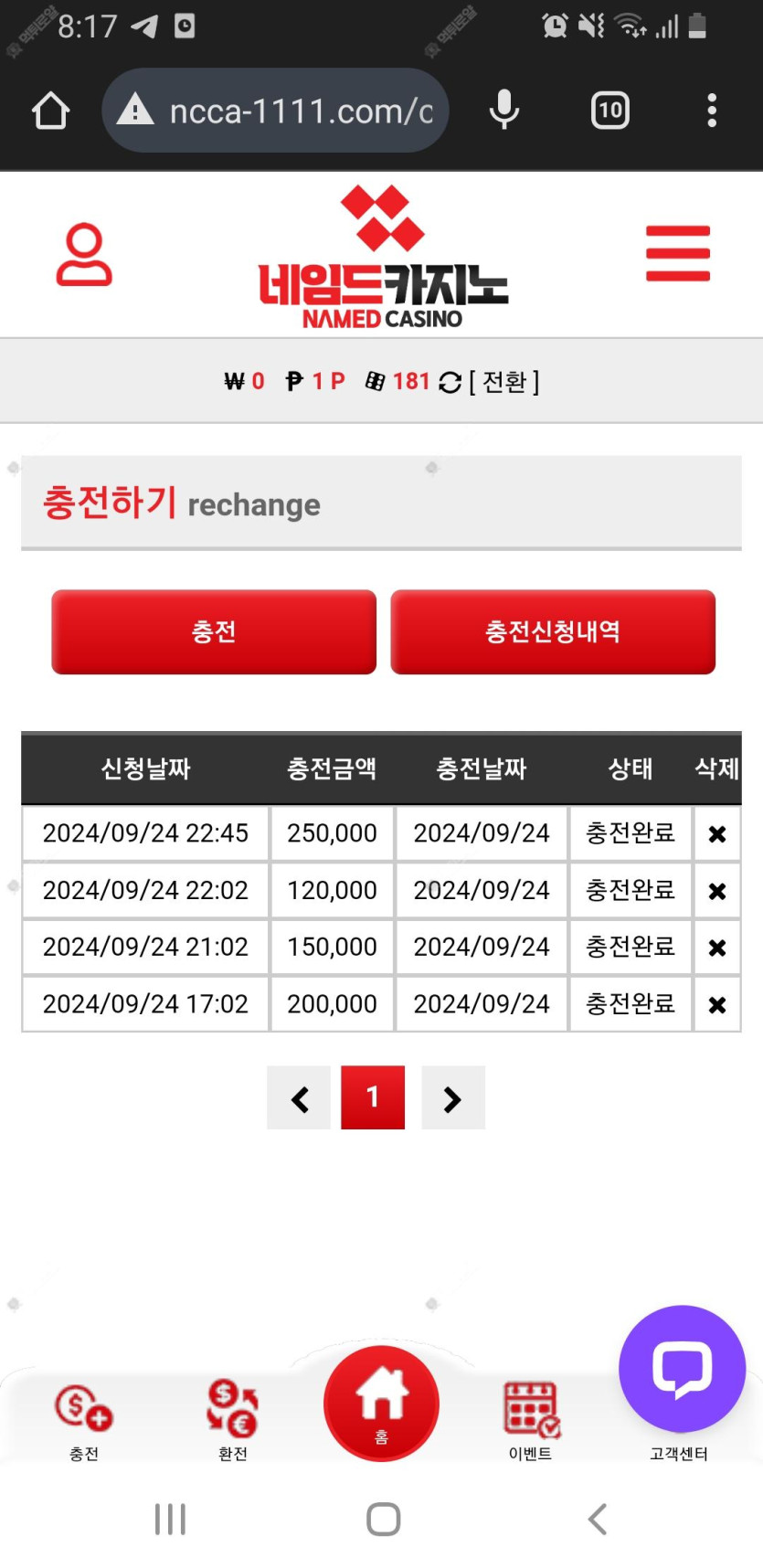
Task: Go to the next page arrow
Action: tap(453, 1097)
